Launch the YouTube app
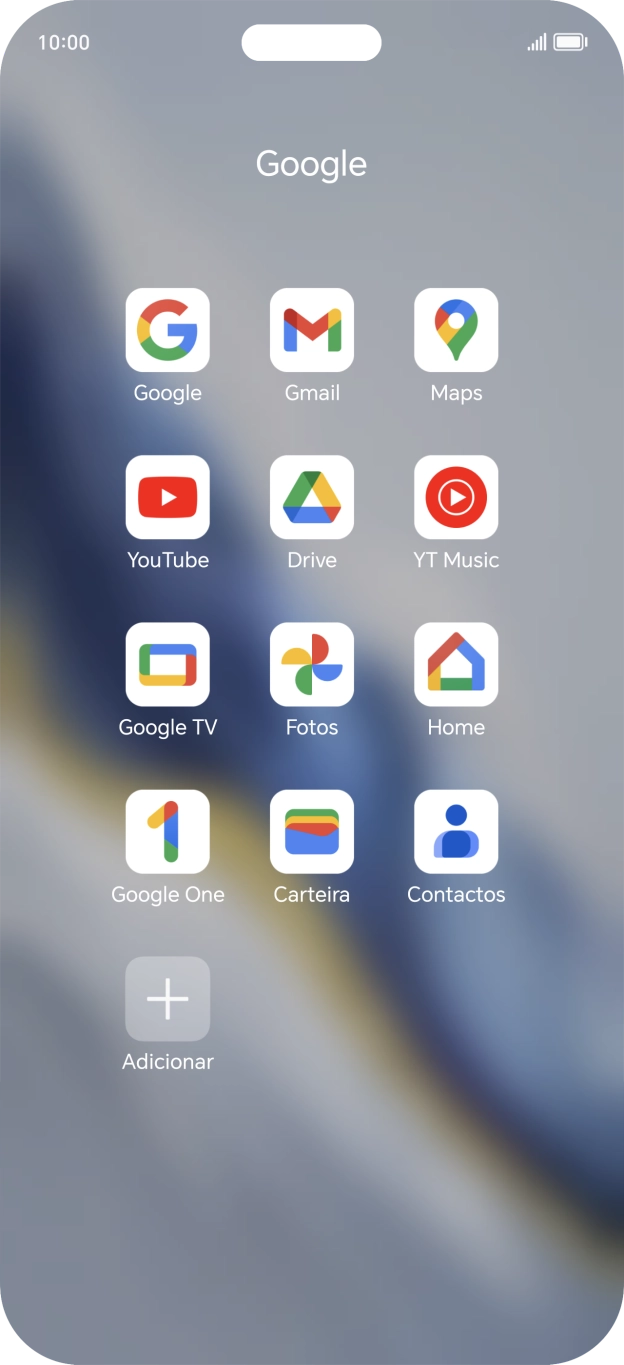 click(167, 497)
